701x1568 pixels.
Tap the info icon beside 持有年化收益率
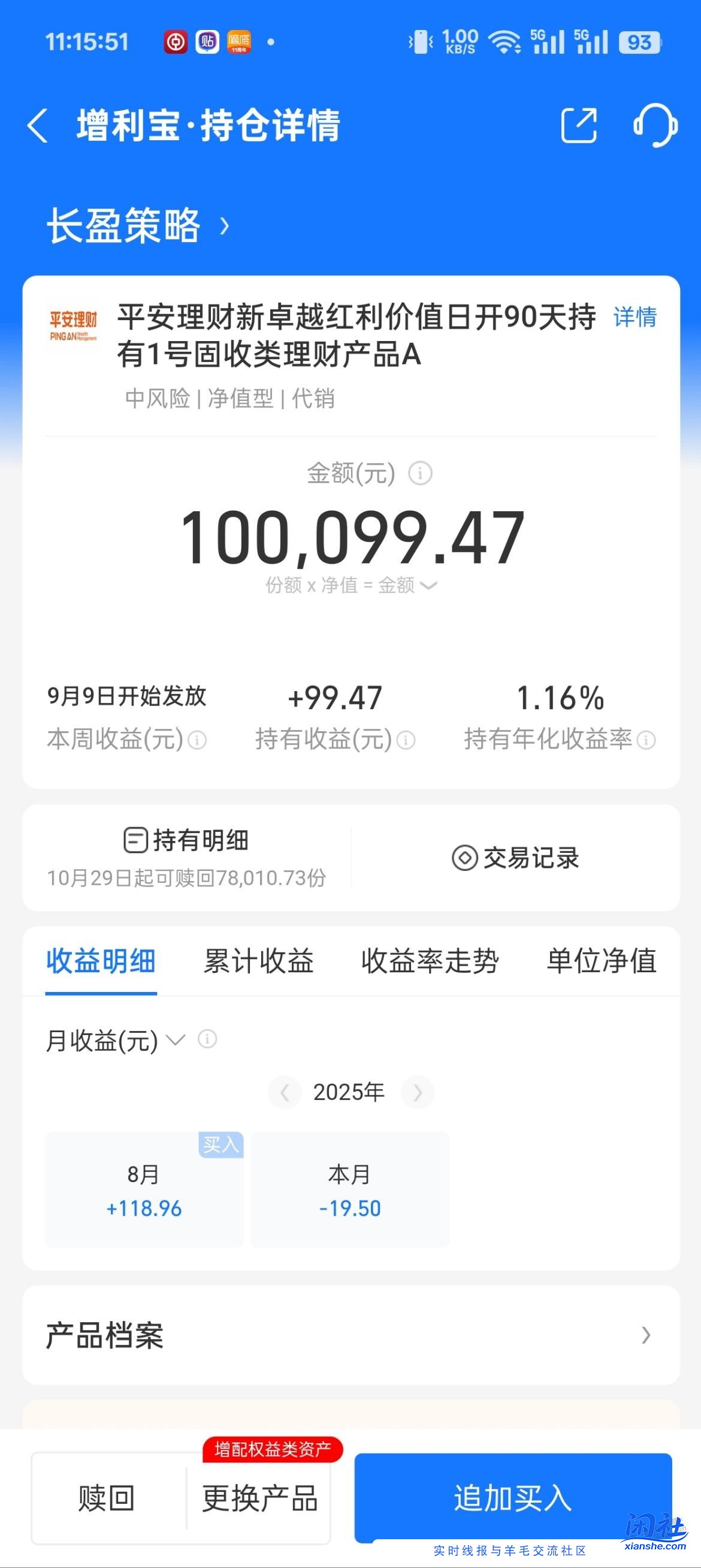[x=646, y=740]
